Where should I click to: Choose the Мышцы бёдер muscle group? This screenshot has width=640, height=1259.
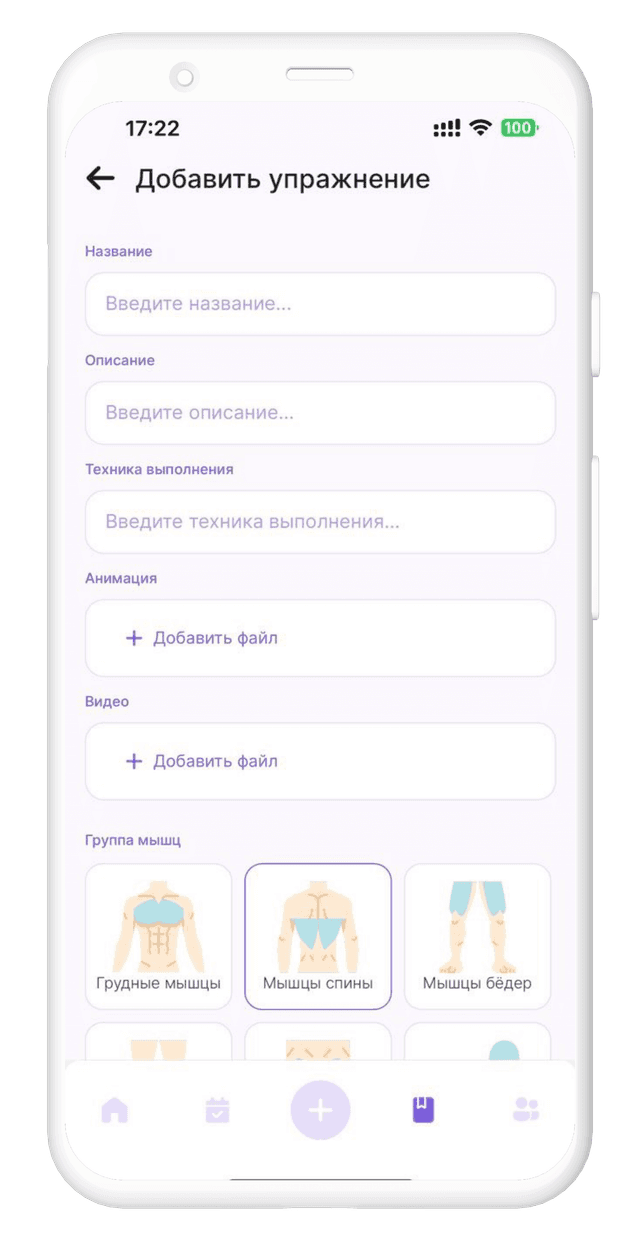pyautogui.click(x=477, y=936)
